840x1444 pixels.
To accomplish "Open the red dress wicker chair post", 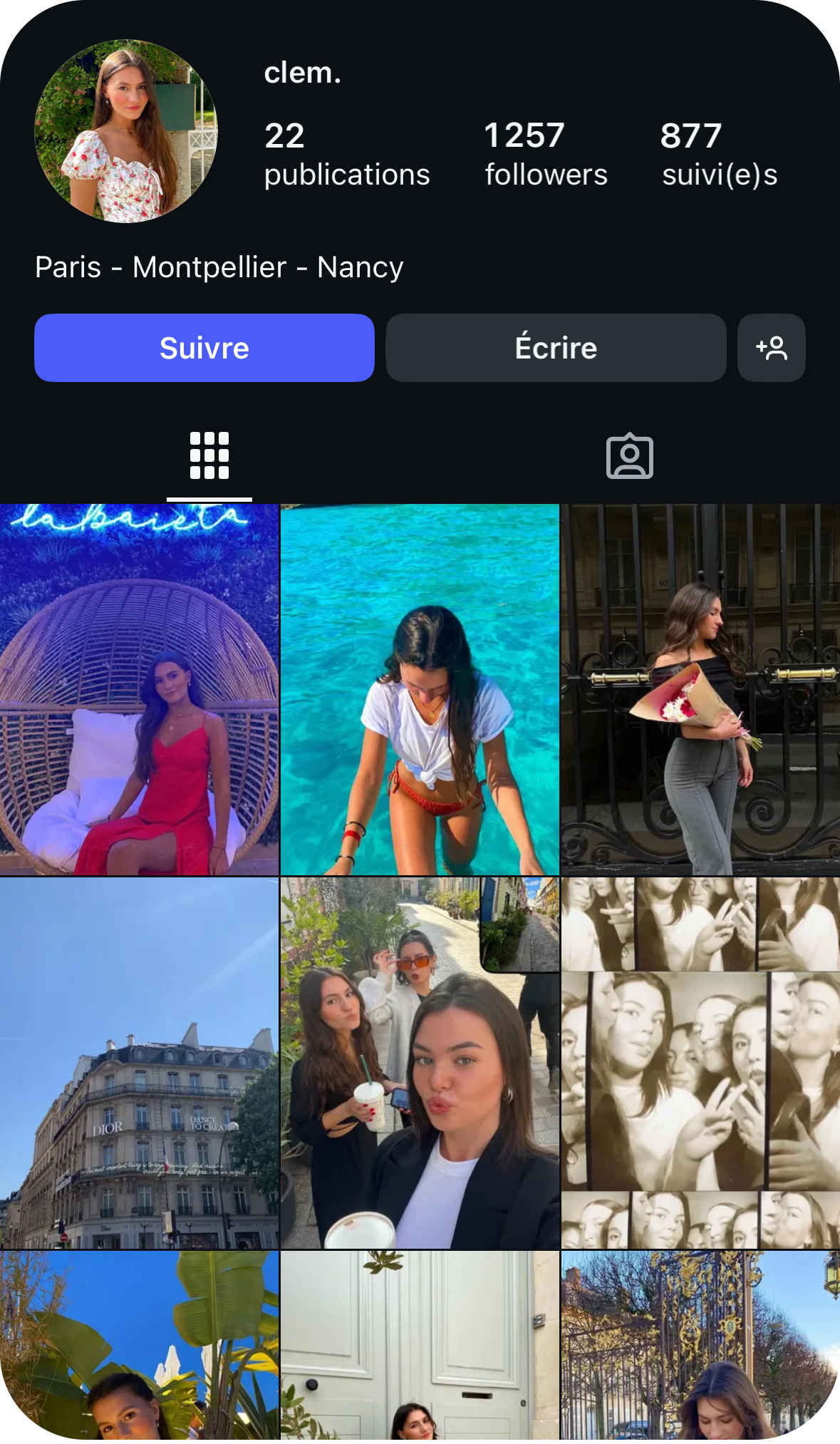I will pos(139,690).
